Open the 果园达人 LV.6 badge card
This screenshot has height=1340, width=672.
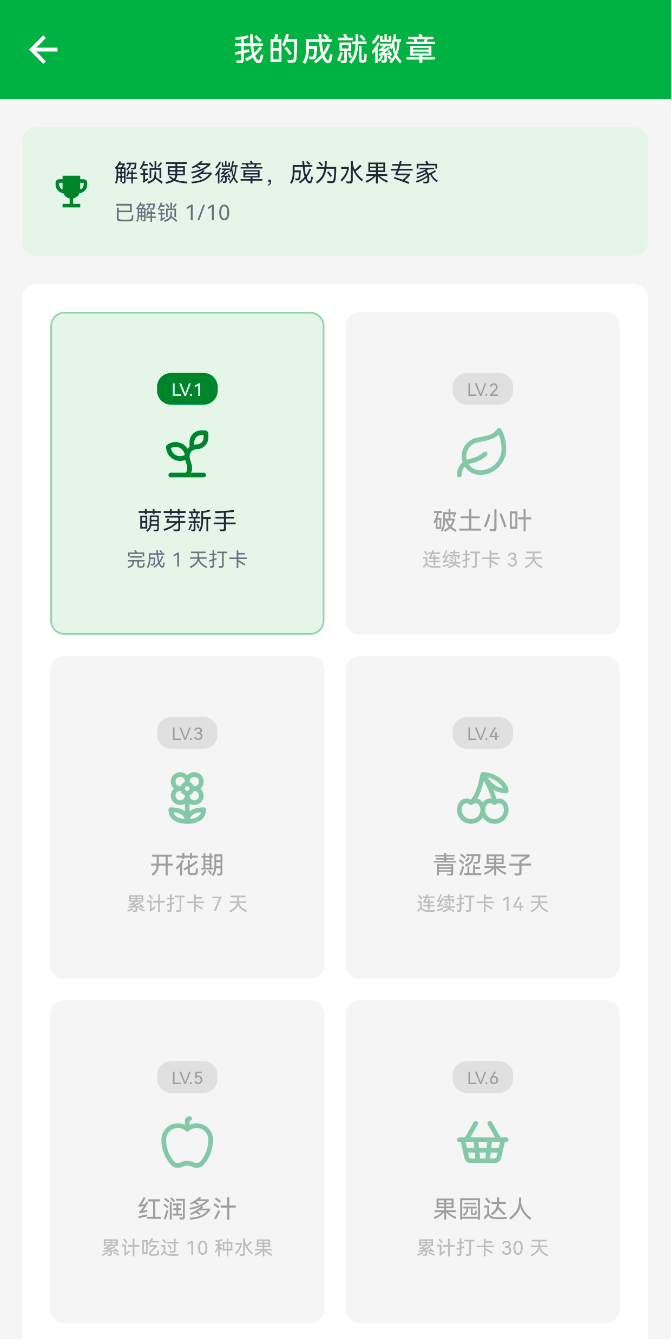pos(483,1161)
